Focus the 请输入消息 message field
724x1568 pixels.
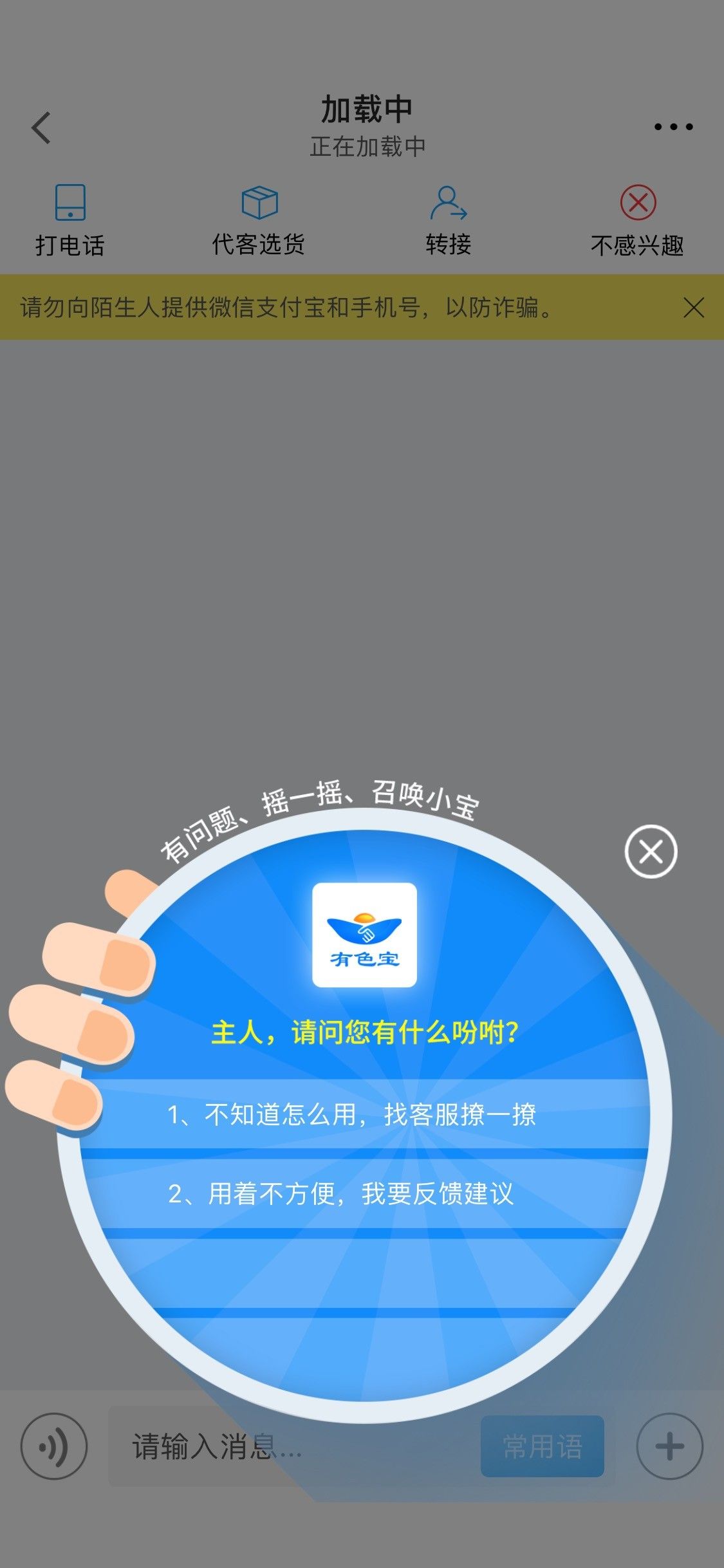[x=293, y=1447]
